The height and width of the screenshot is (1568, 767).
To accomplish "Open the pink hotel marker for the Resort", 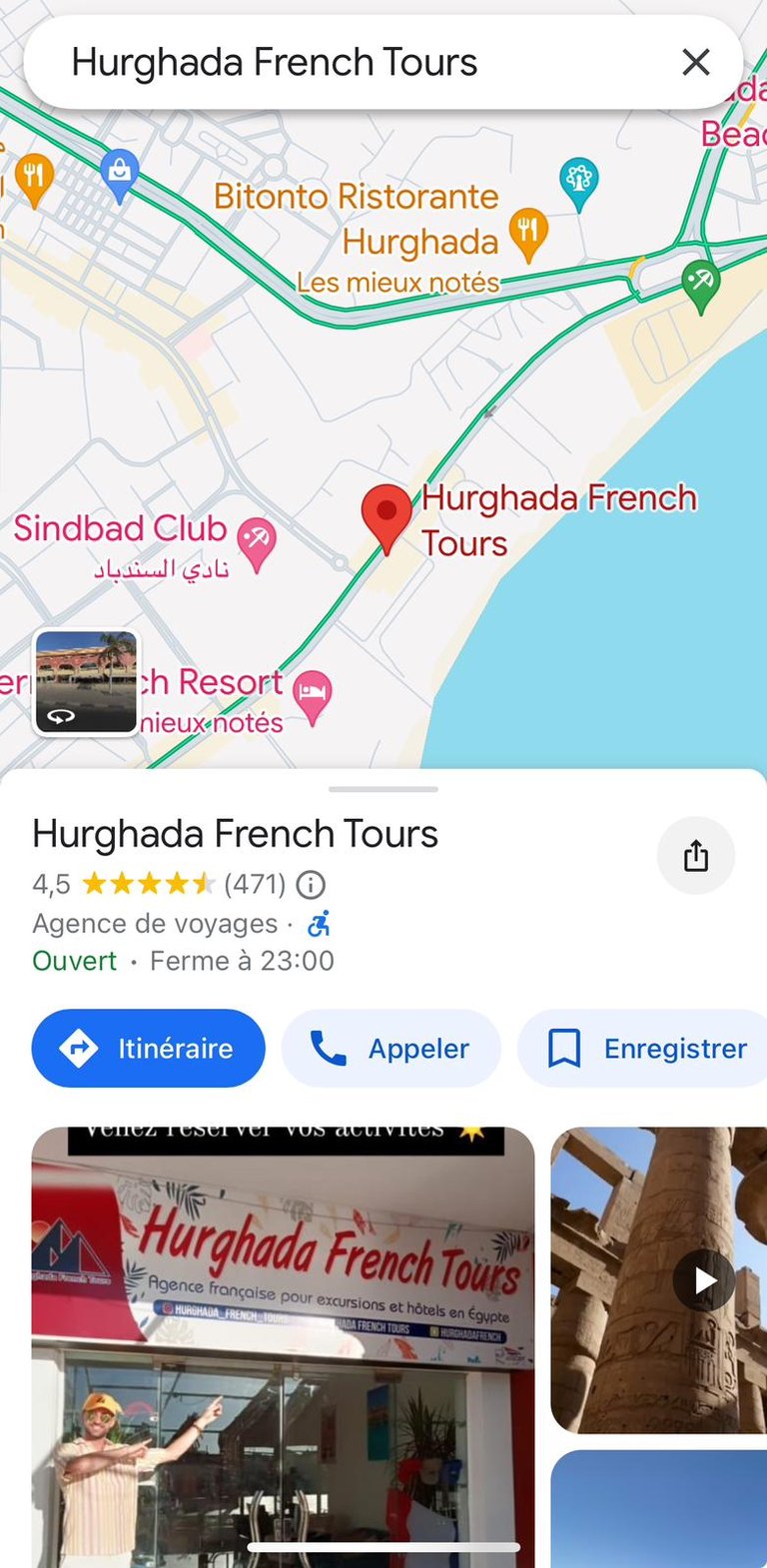I will [x=313, y=696].
